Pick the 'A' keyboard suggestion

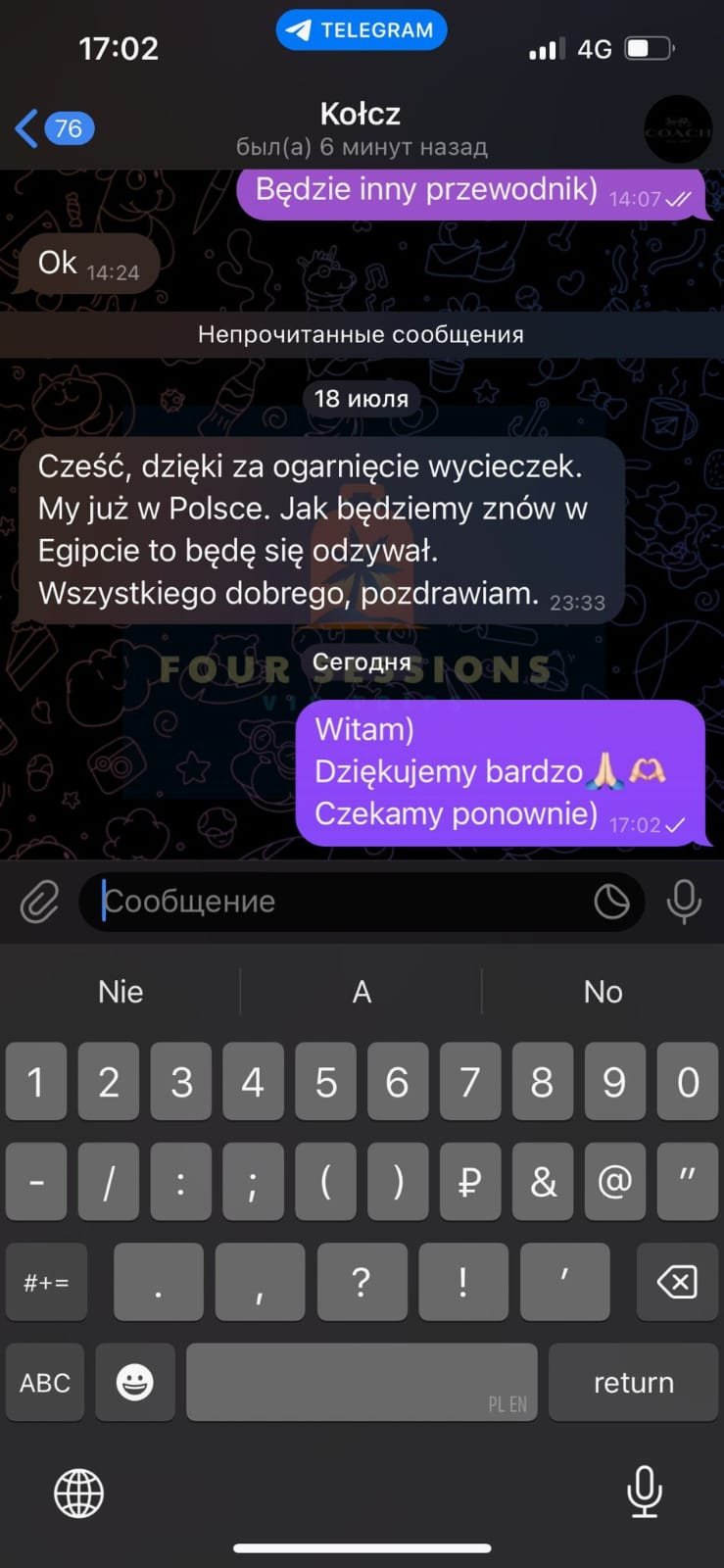click(x=362, y=992)
